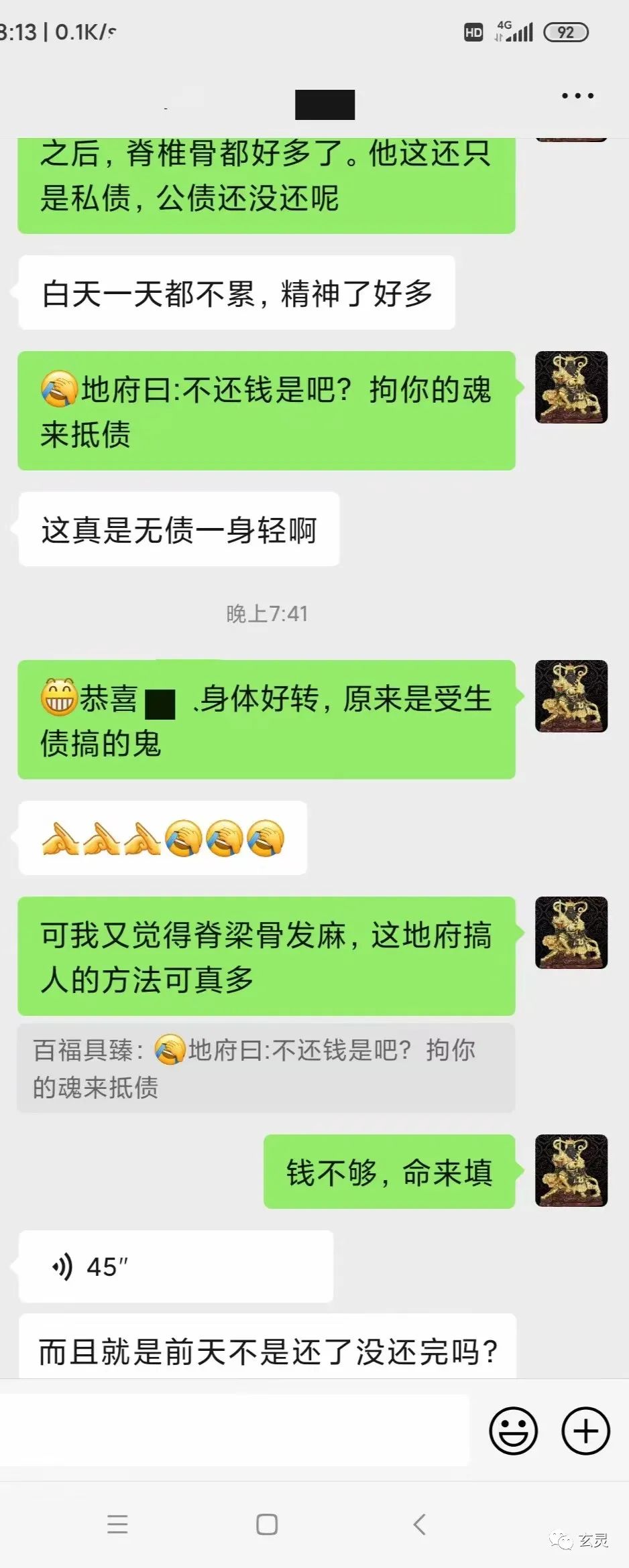
Task: Go back with system navigation arrow
Action: 420,1524
